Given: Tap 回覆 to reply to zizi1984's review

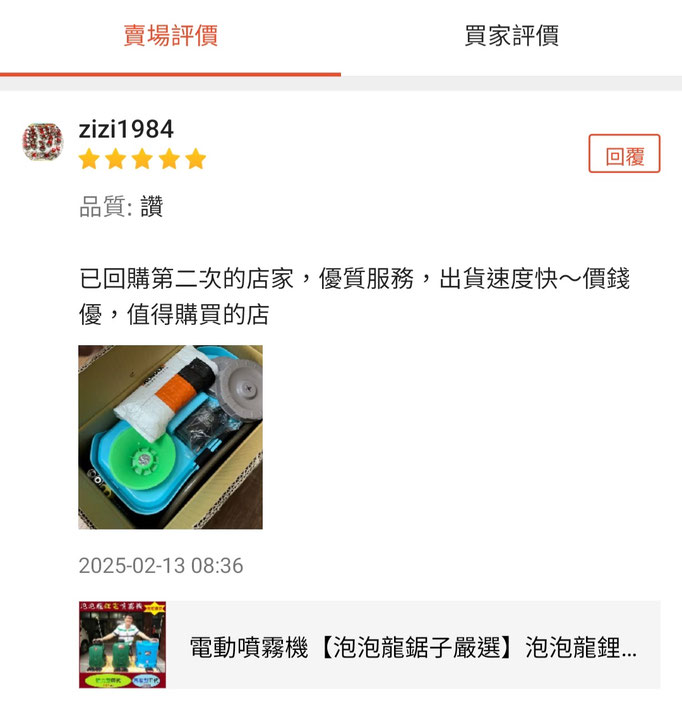Looking at the screenshot, I should (x=624, y=154).
